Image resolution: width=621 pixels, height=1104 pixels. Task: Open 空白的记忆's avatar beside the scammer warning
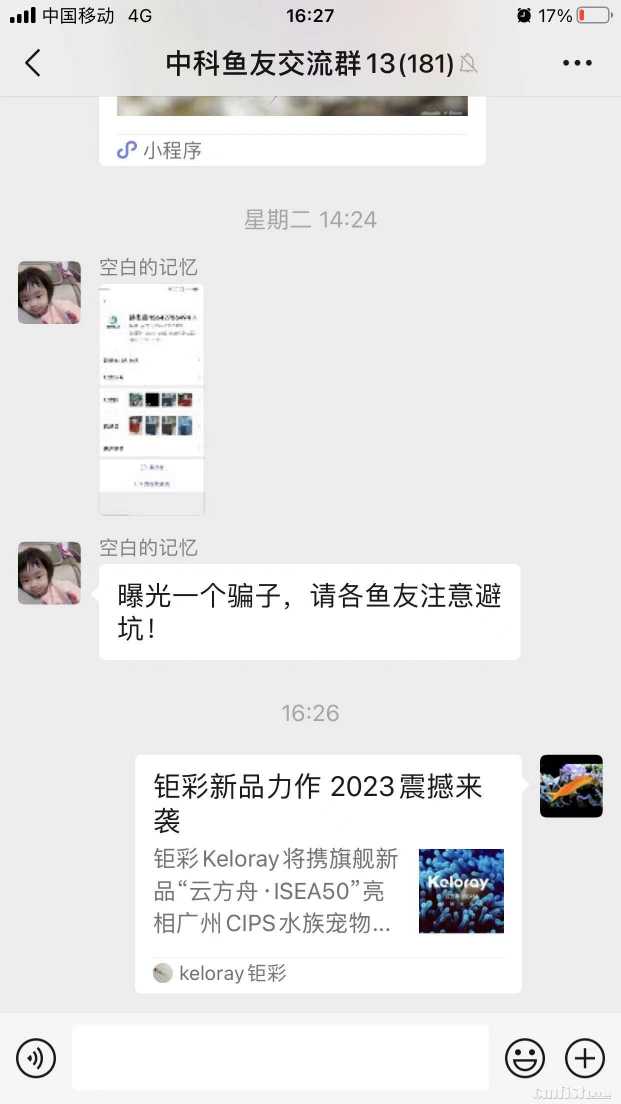click(x=49, y=573)
